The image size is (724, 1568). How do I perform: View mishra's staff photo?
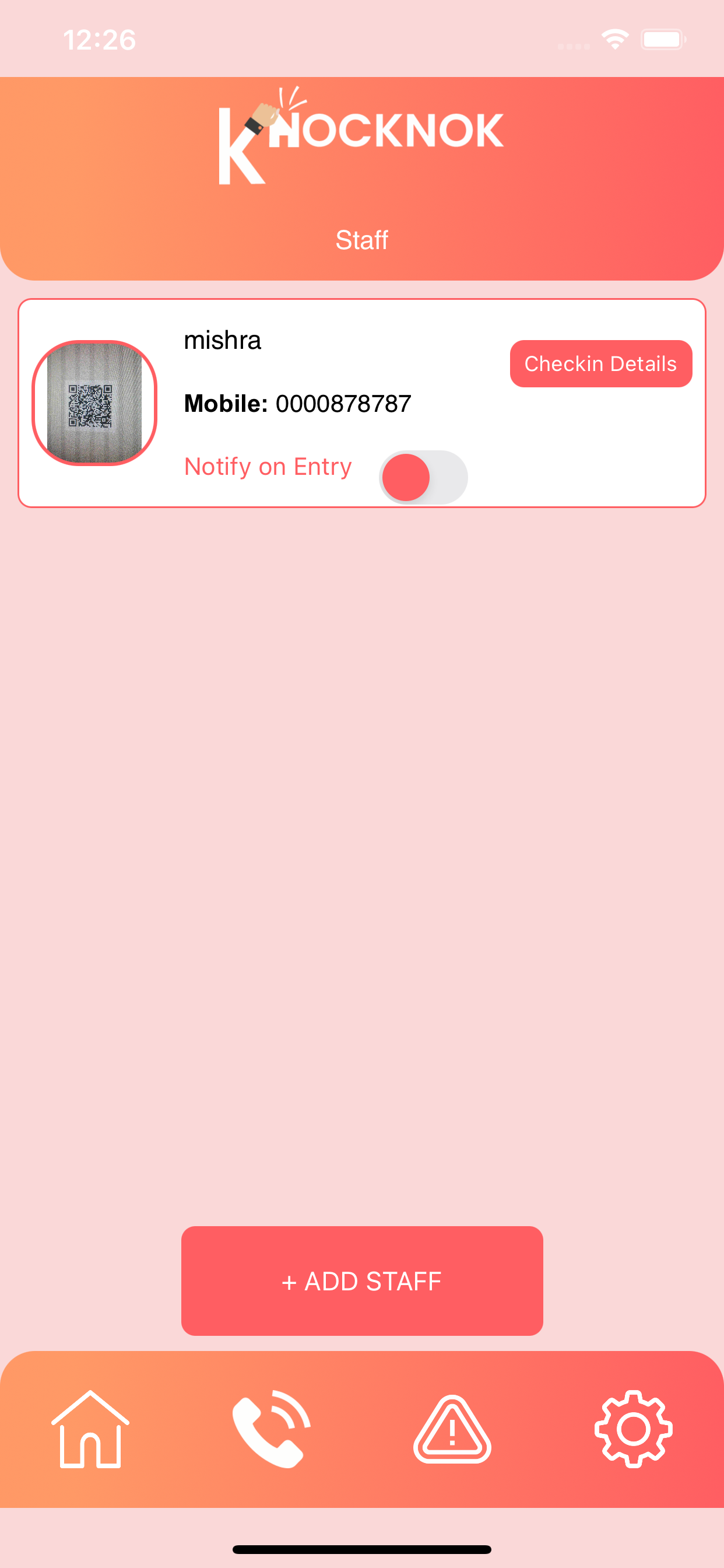(94, 403)
